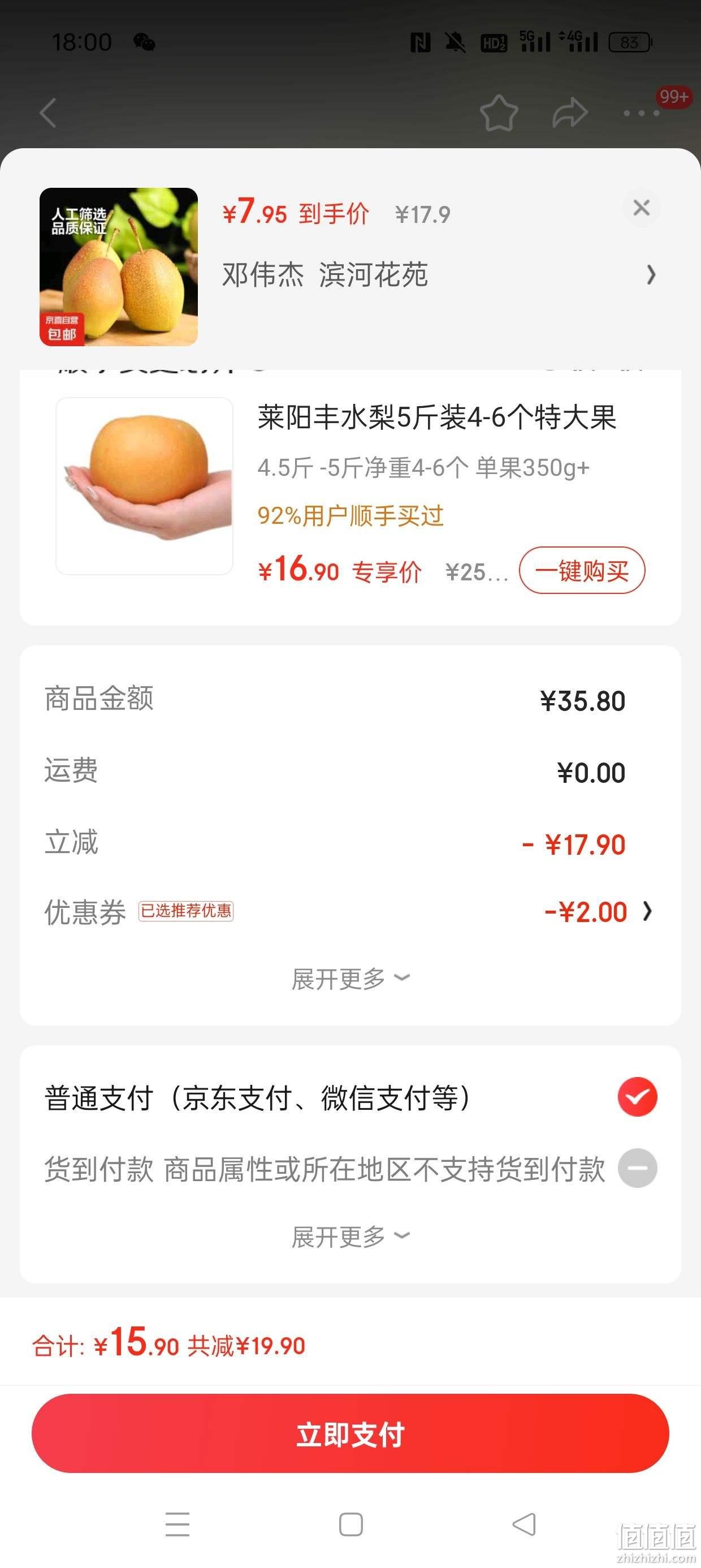Tap 一键购买 for 莱阳丰水梨
The image size is (701, 1568).
pos(582,570)
